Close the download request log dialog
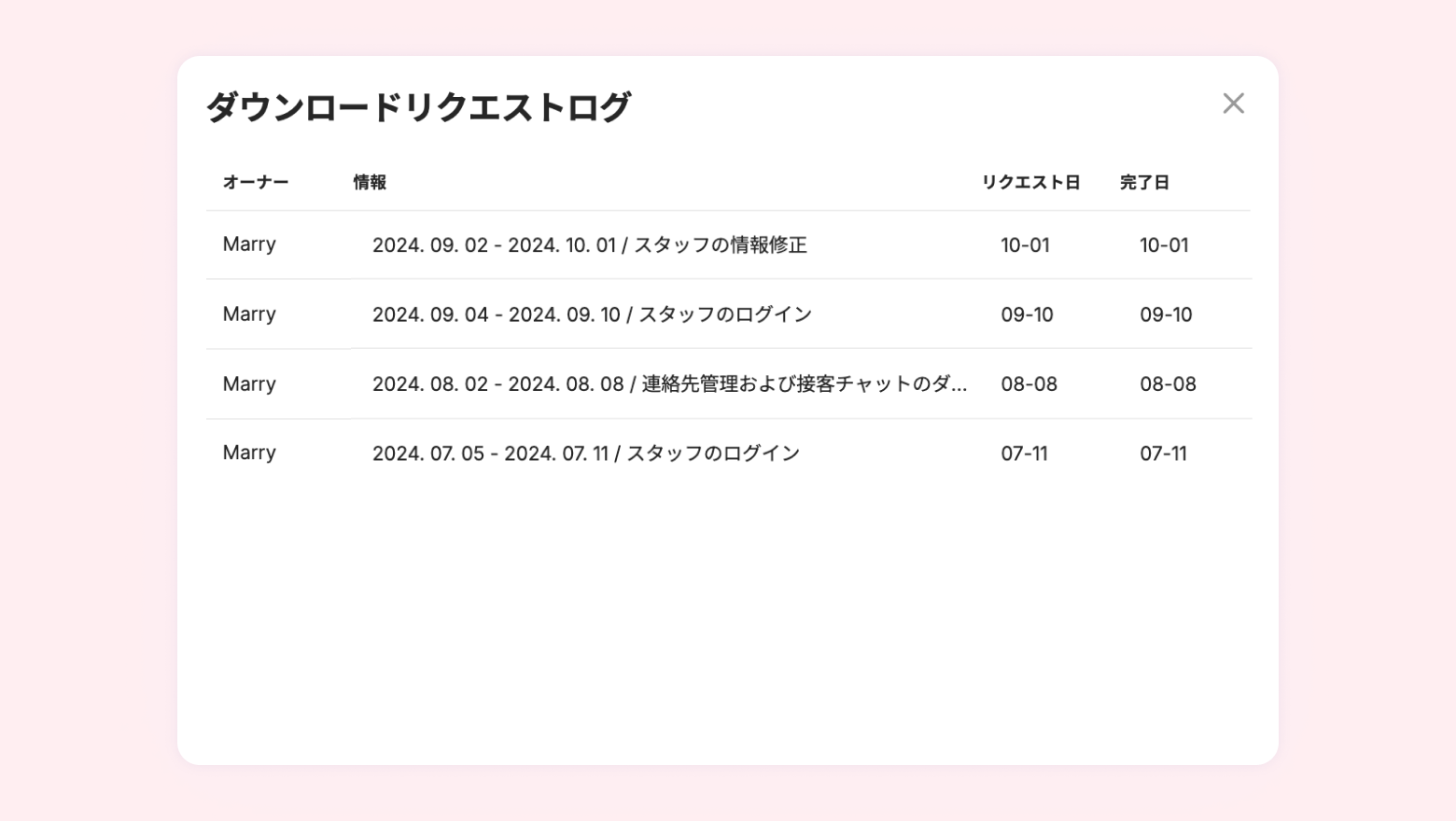This screenshot has height=821, width=1456. (1233, 104)
